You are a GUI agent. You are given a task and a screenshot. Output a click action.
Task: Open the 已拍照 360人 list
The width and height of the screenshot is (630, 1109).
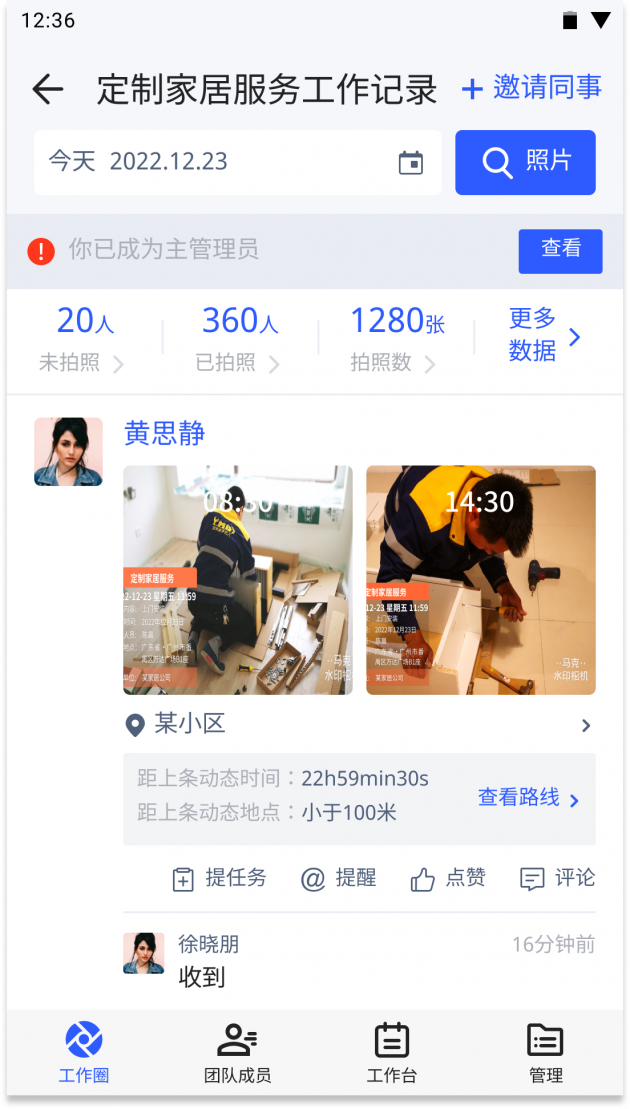[240, 338]
